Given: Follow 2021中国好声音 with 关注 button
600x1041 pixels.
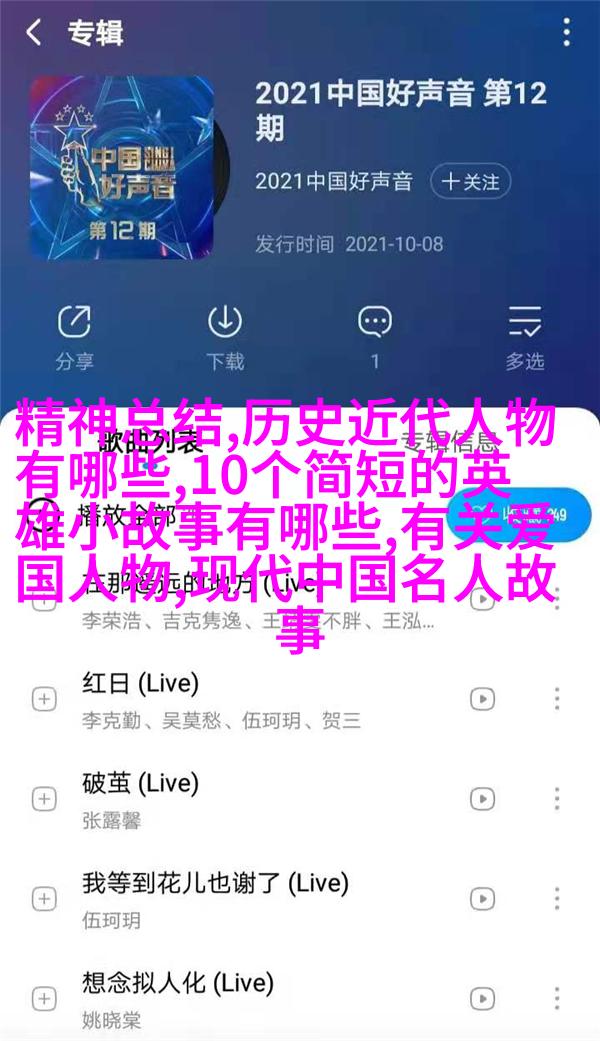Looking at the screenshot, I should (471, 182).
